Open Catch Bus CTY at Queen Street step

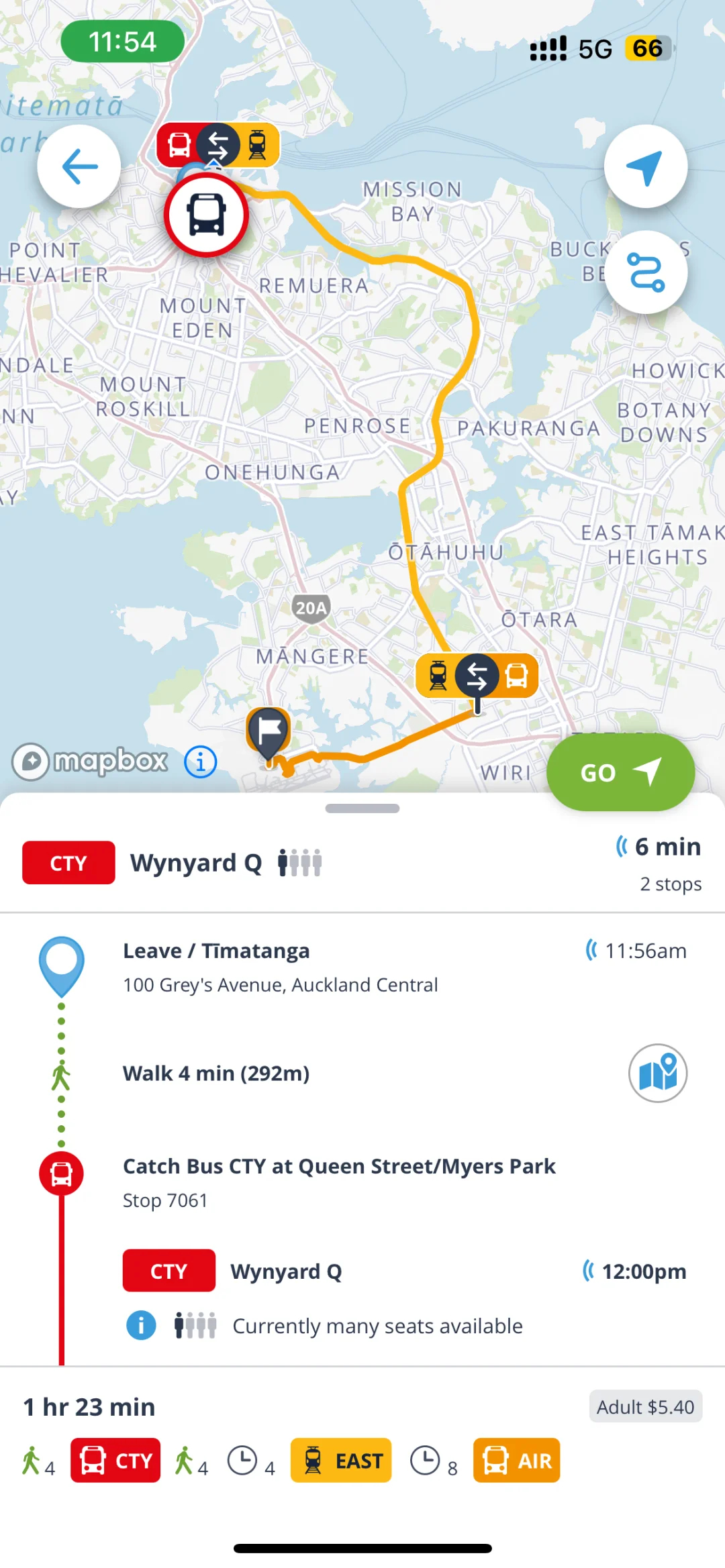pos(339,1167)
